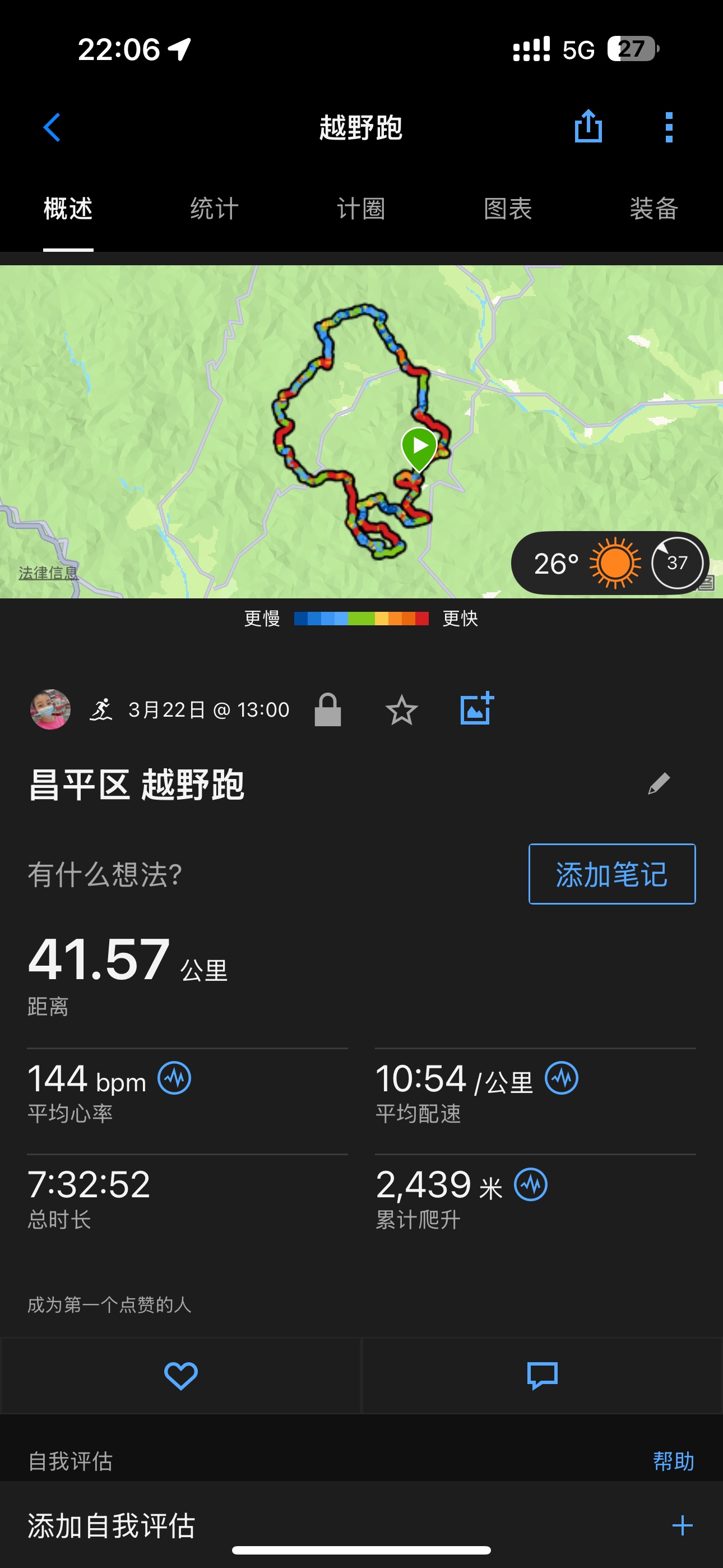
Task: Tap the 添加笔记 button
Action: [x=611, y=874]
